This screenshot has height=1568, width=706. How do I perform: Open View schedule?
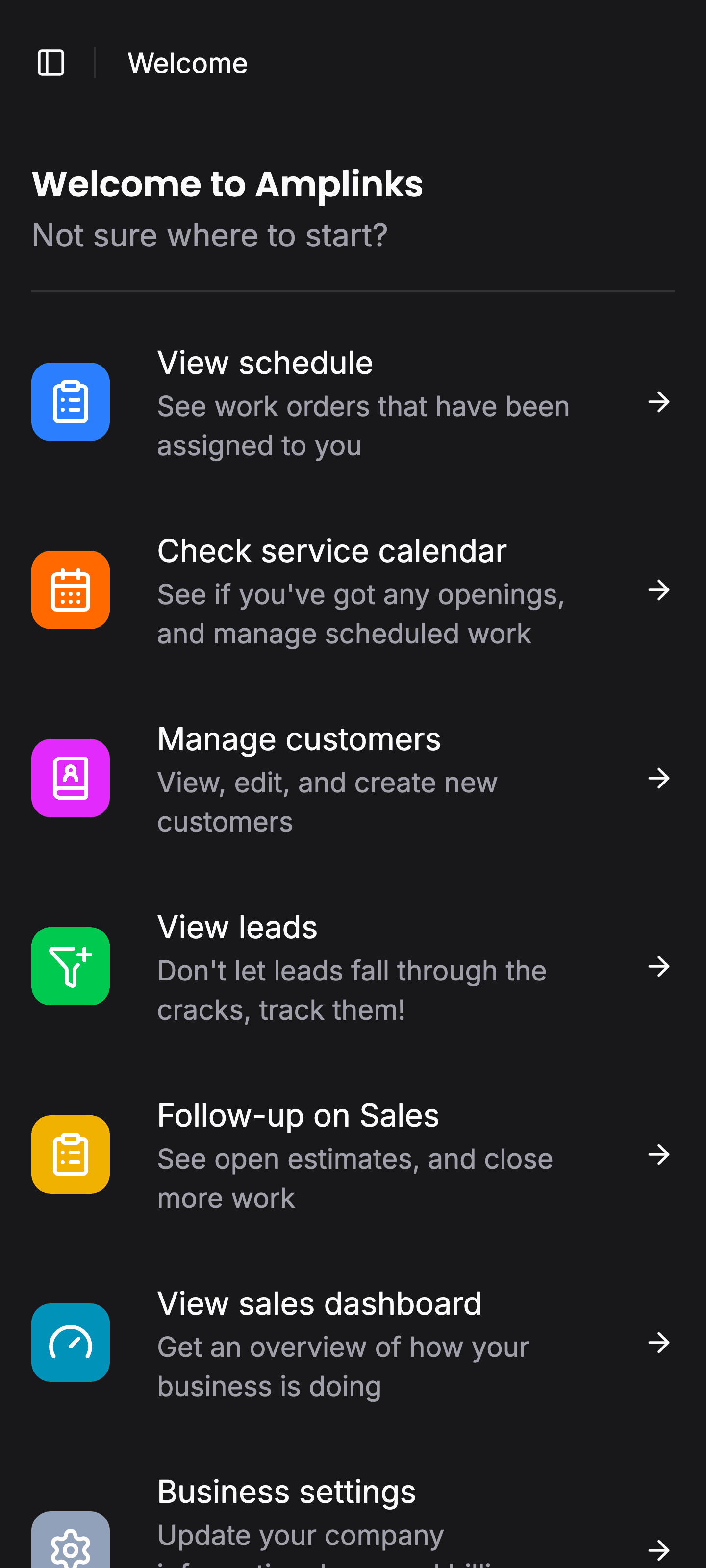(352, 402)
